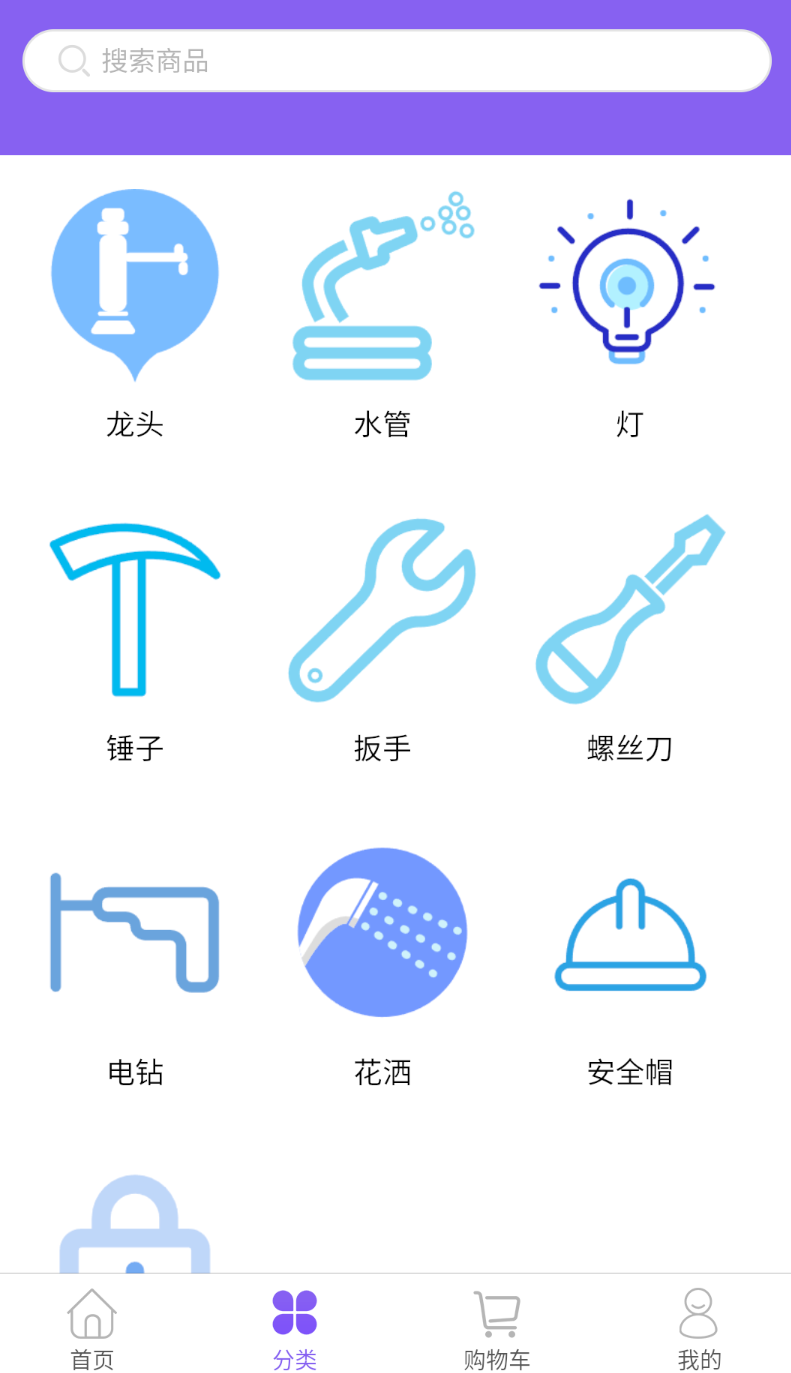This screenshot has height=1373, width=791.
Task: Choose the 扳手 wrench category
Action: pos(382,638)
